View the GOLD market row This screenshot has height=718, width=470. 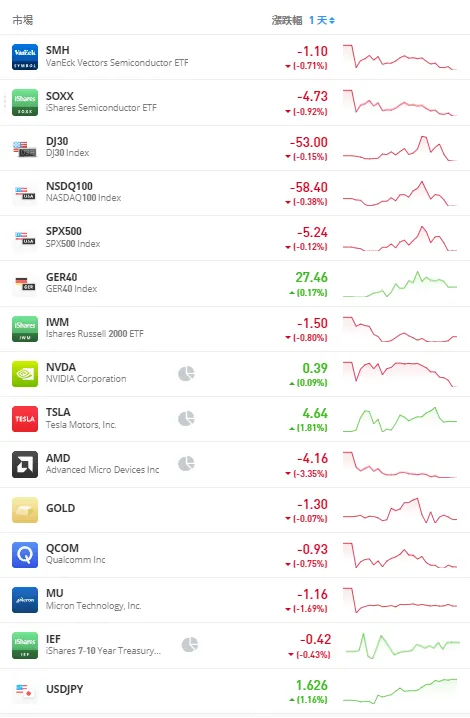pos(235,510)
